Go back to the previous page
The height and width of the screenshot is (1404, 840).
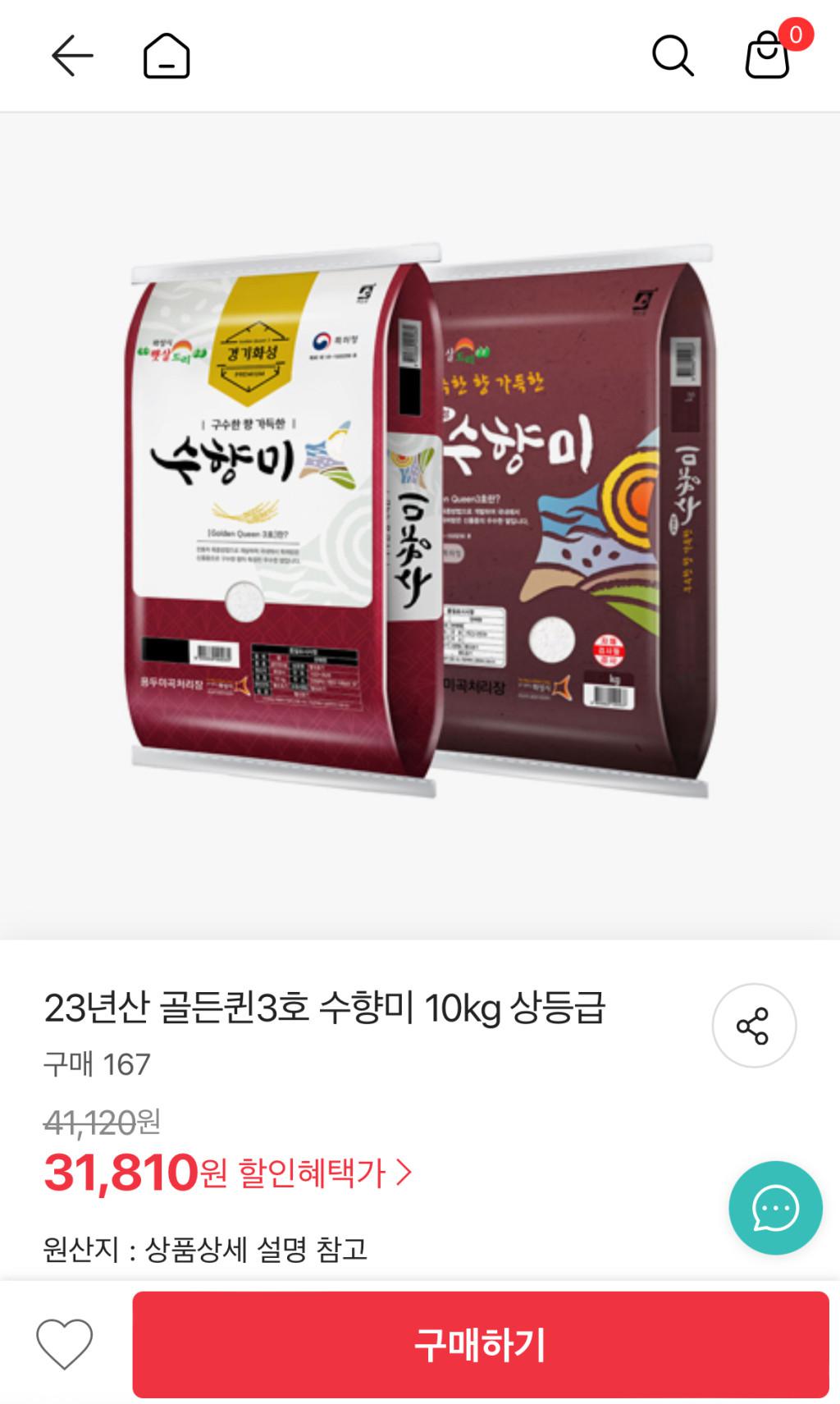[72, 56]
